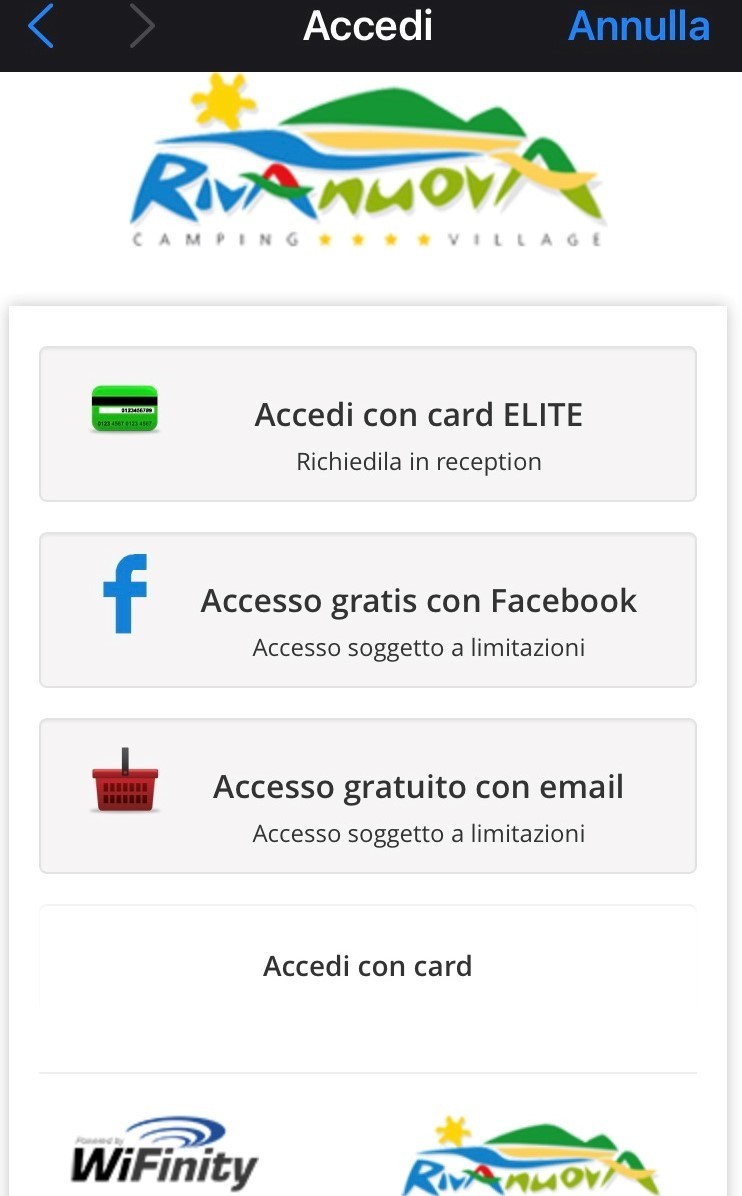This screenshot has width=742, height=1196.
Task: Click the Richiedila in reception subtitle
Action: [x=417, y=461]
